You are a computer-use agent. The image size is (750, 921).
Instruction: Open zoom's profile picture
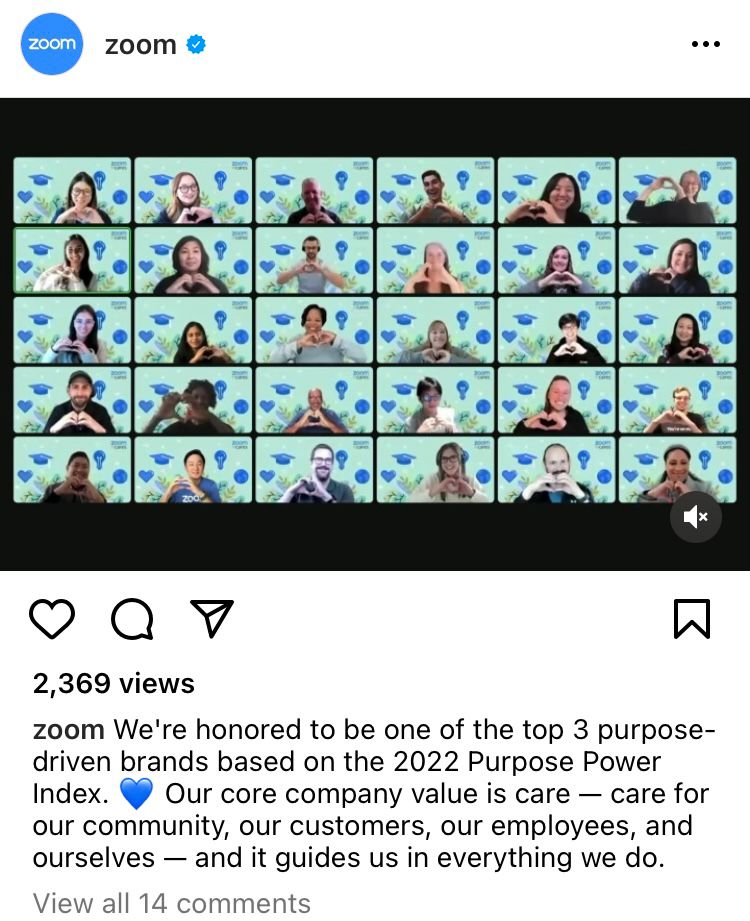52,44
